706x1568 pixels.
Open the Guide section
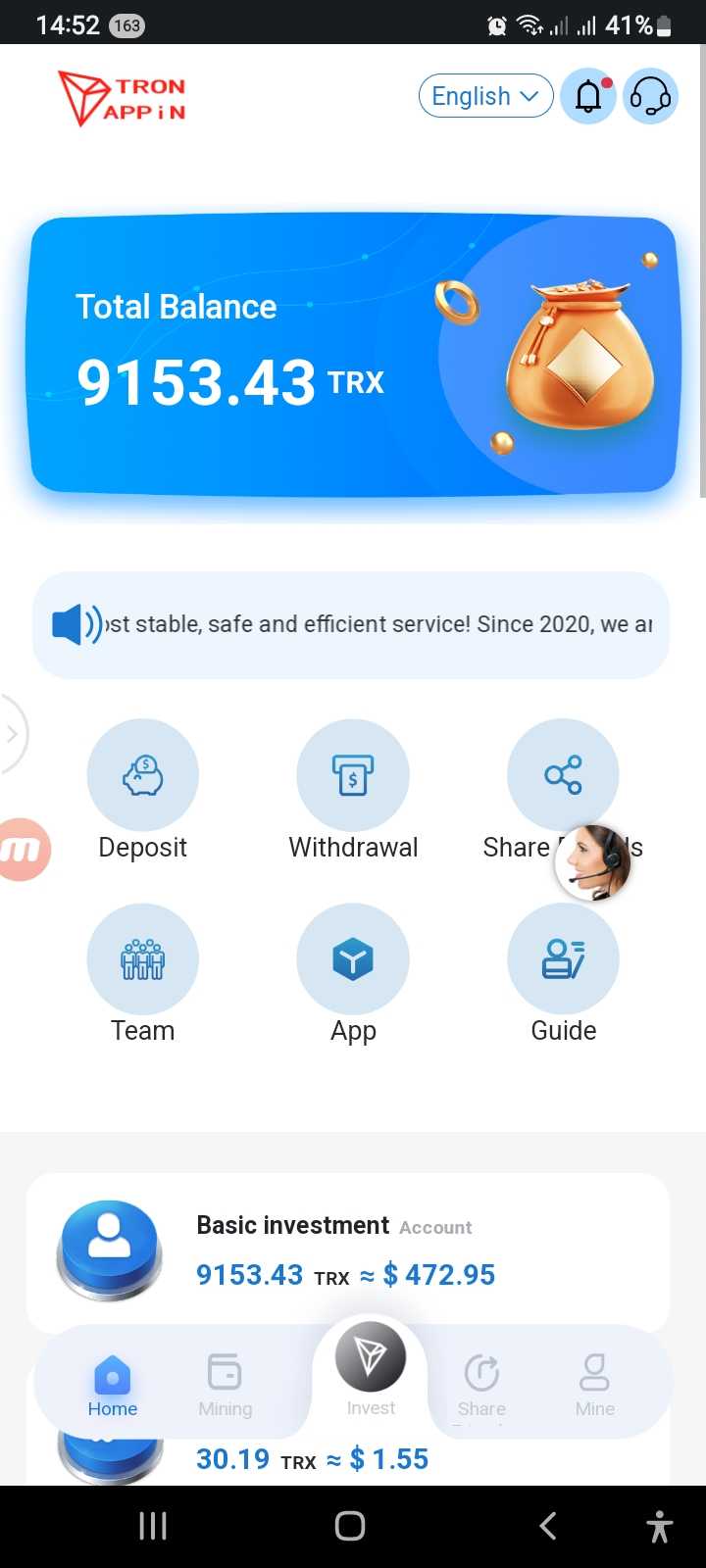pyautogui.click(x=563, y=959)
